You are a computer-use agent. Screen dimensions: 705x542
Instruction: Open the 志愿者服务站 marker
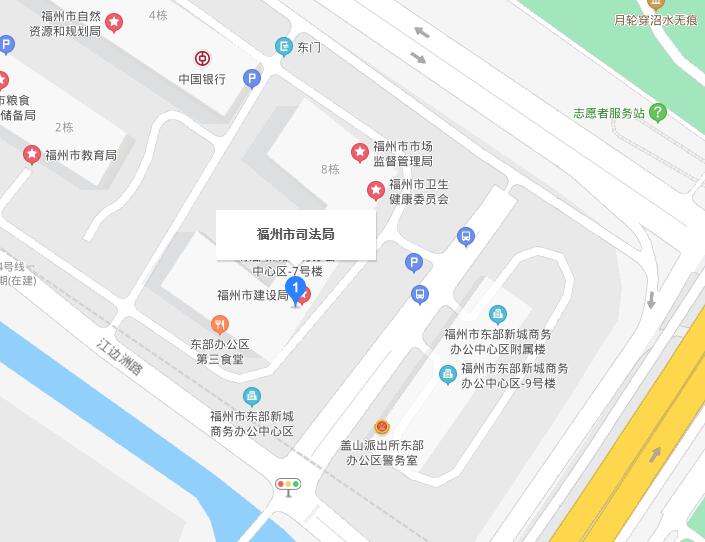pos(658,113)
